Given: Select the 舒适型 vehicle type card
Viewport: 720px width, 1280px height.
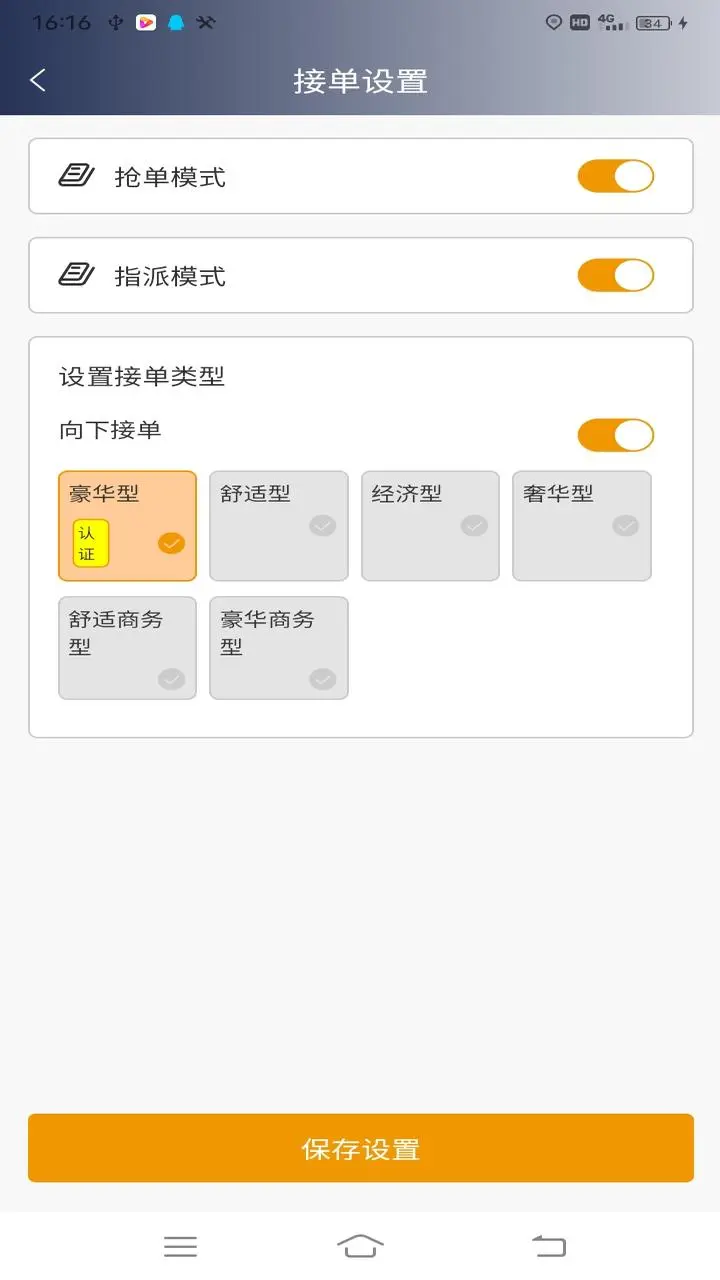Looking at the screenshot, I should click(278, 525).
